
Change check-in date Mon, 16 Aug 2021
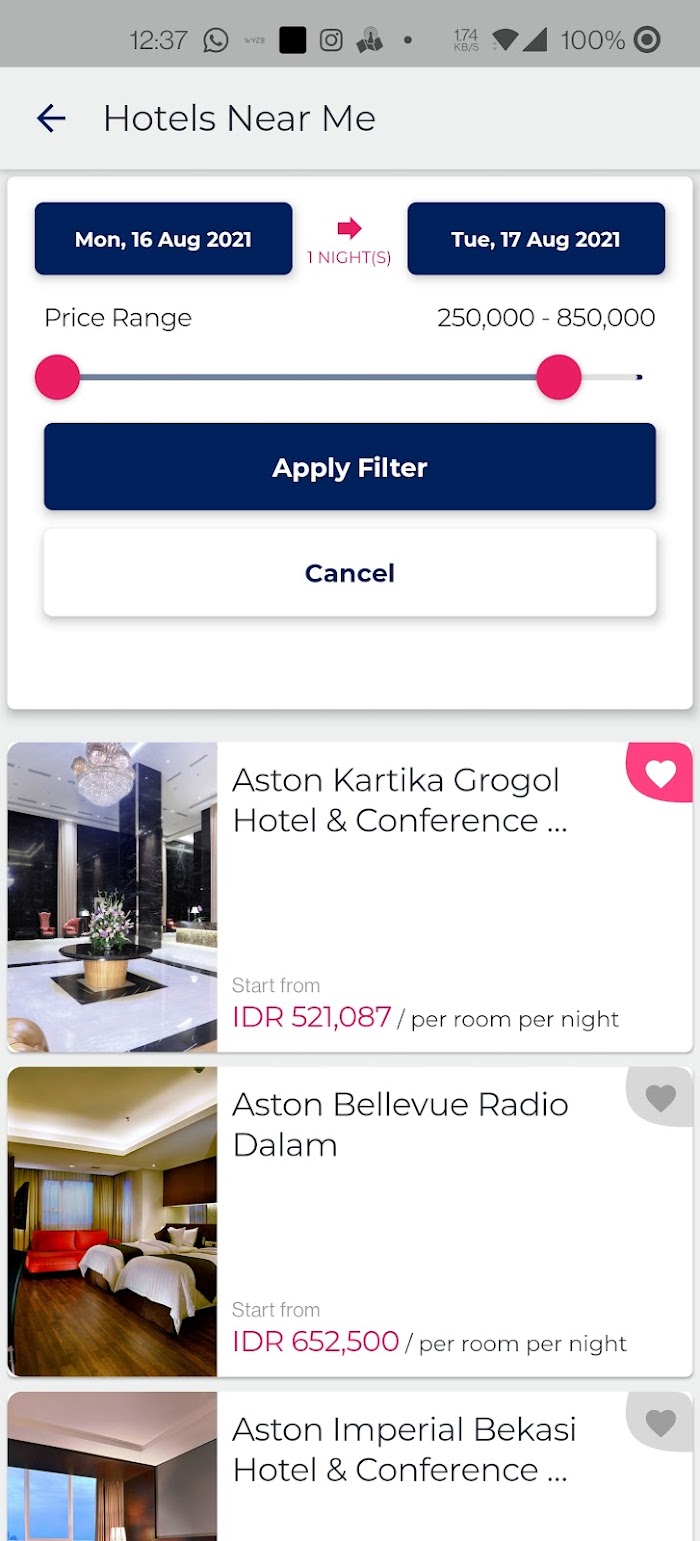(x=164, y=239)
